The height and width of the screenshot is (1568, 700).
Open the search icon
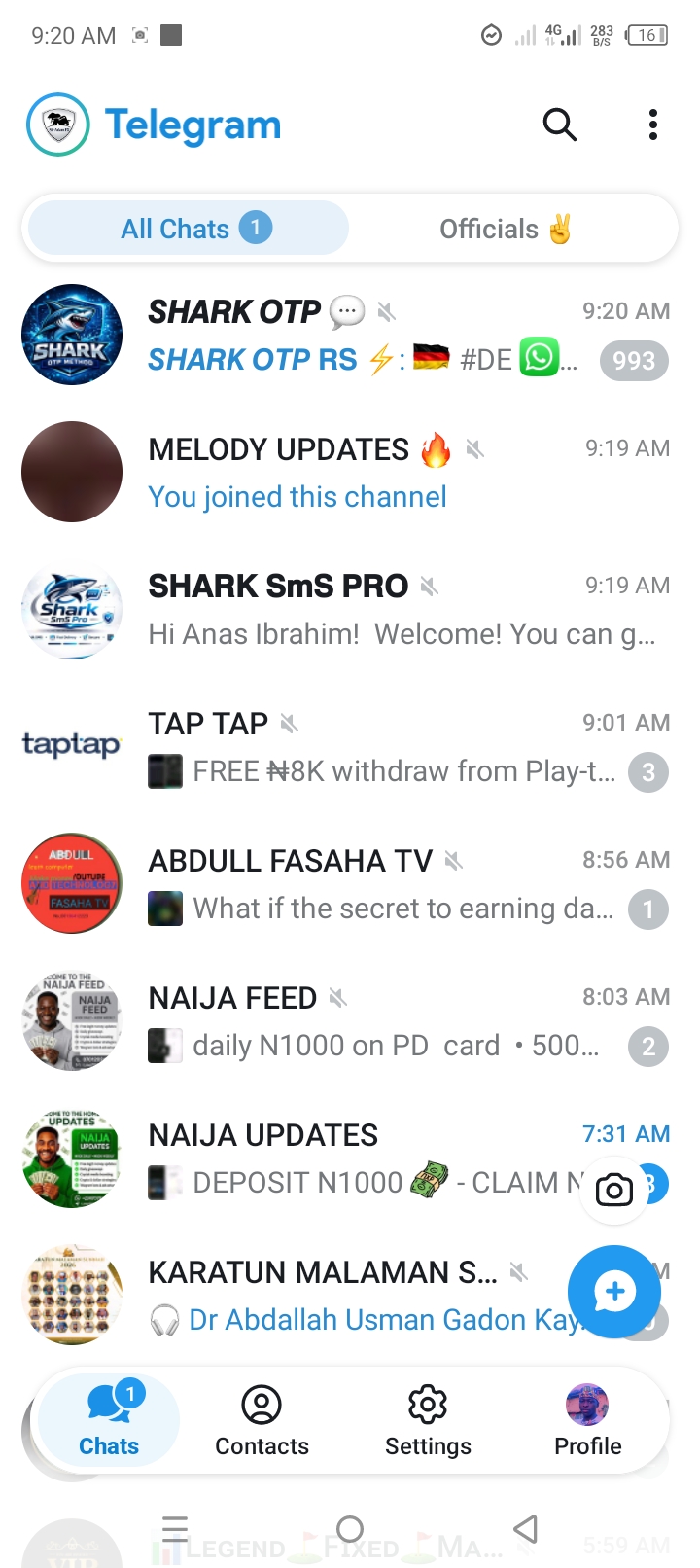[x=559, y=125]
